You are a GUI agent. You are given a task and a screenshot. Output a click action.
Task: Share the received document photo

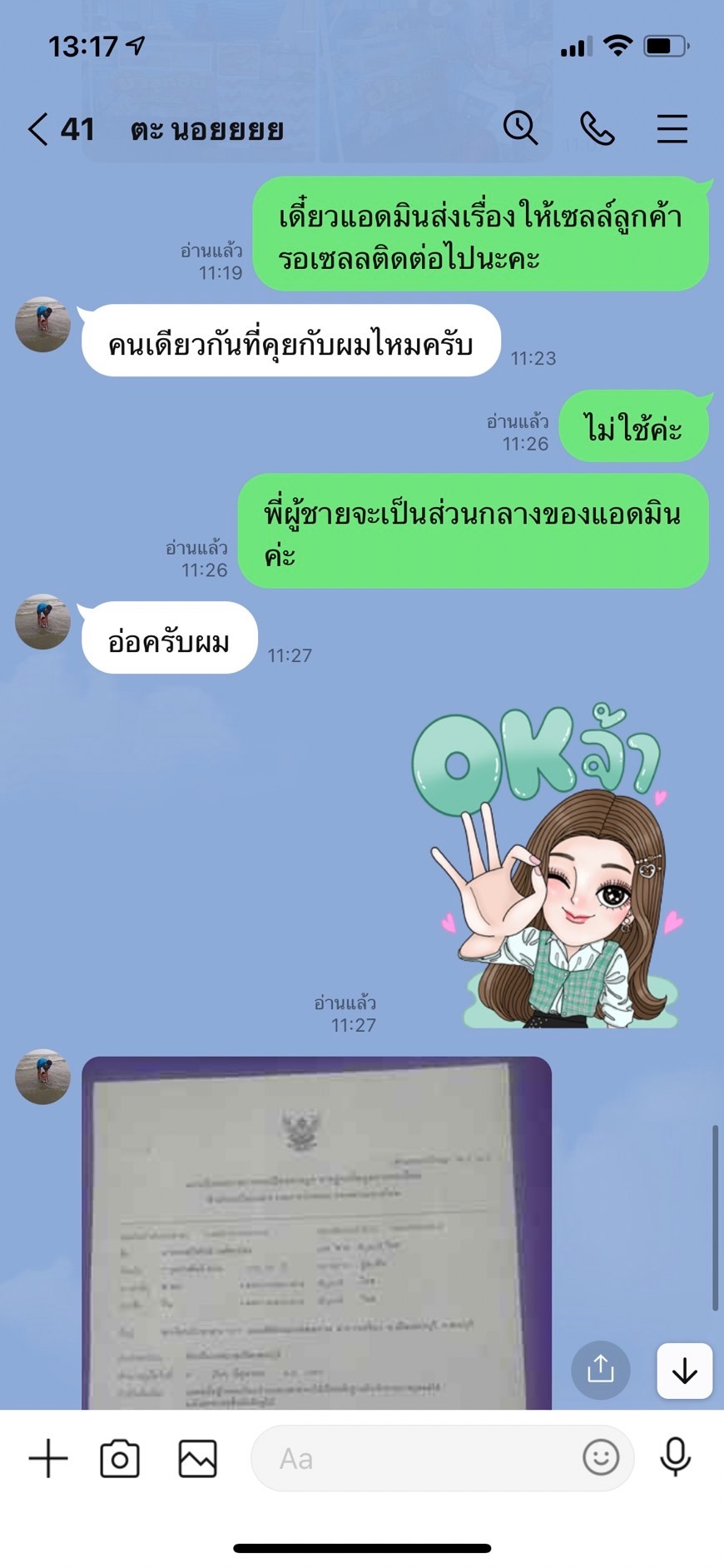coord(600,1370)
